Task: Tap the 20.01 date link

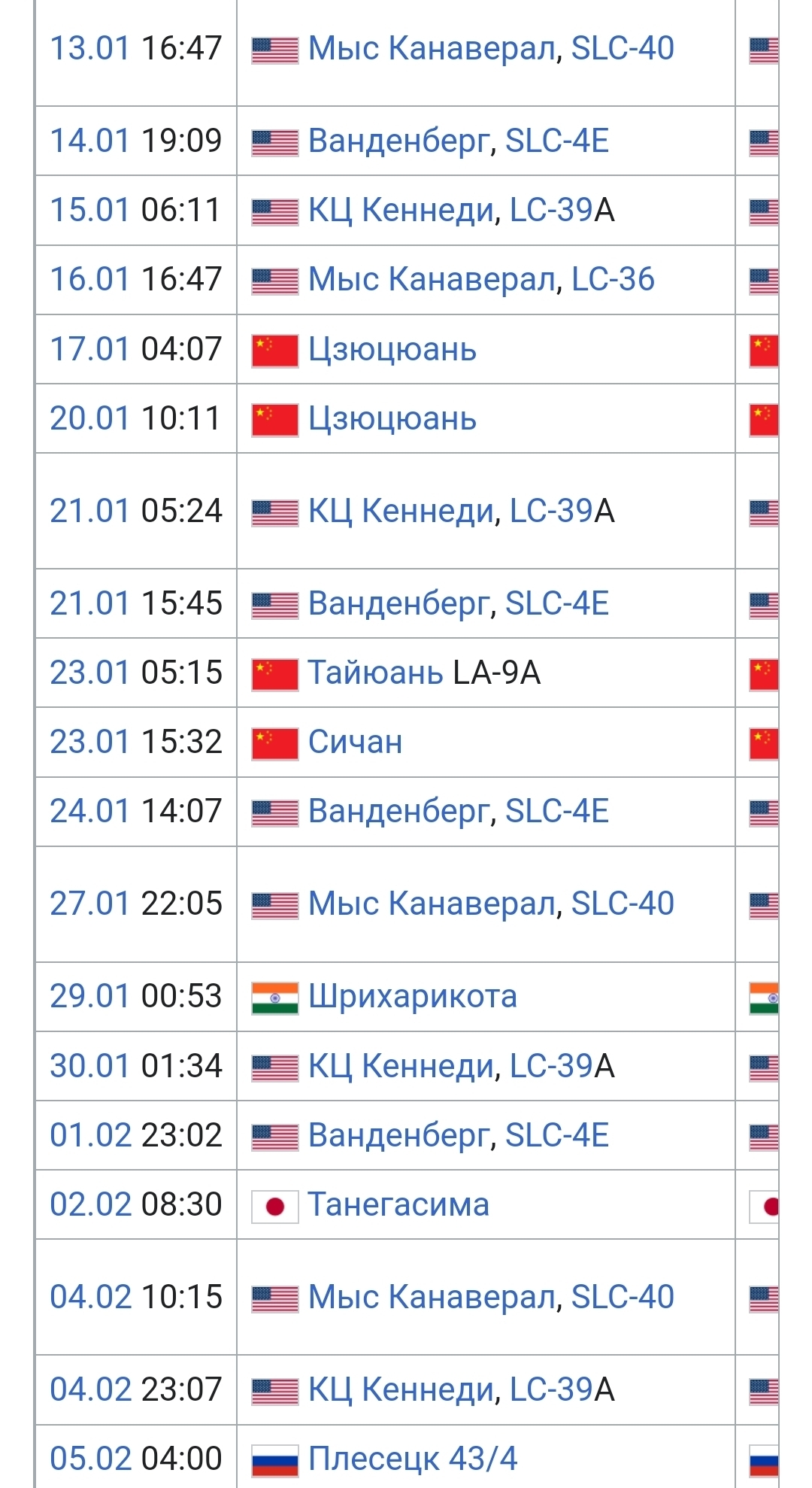Action: [x=89, y=418]
